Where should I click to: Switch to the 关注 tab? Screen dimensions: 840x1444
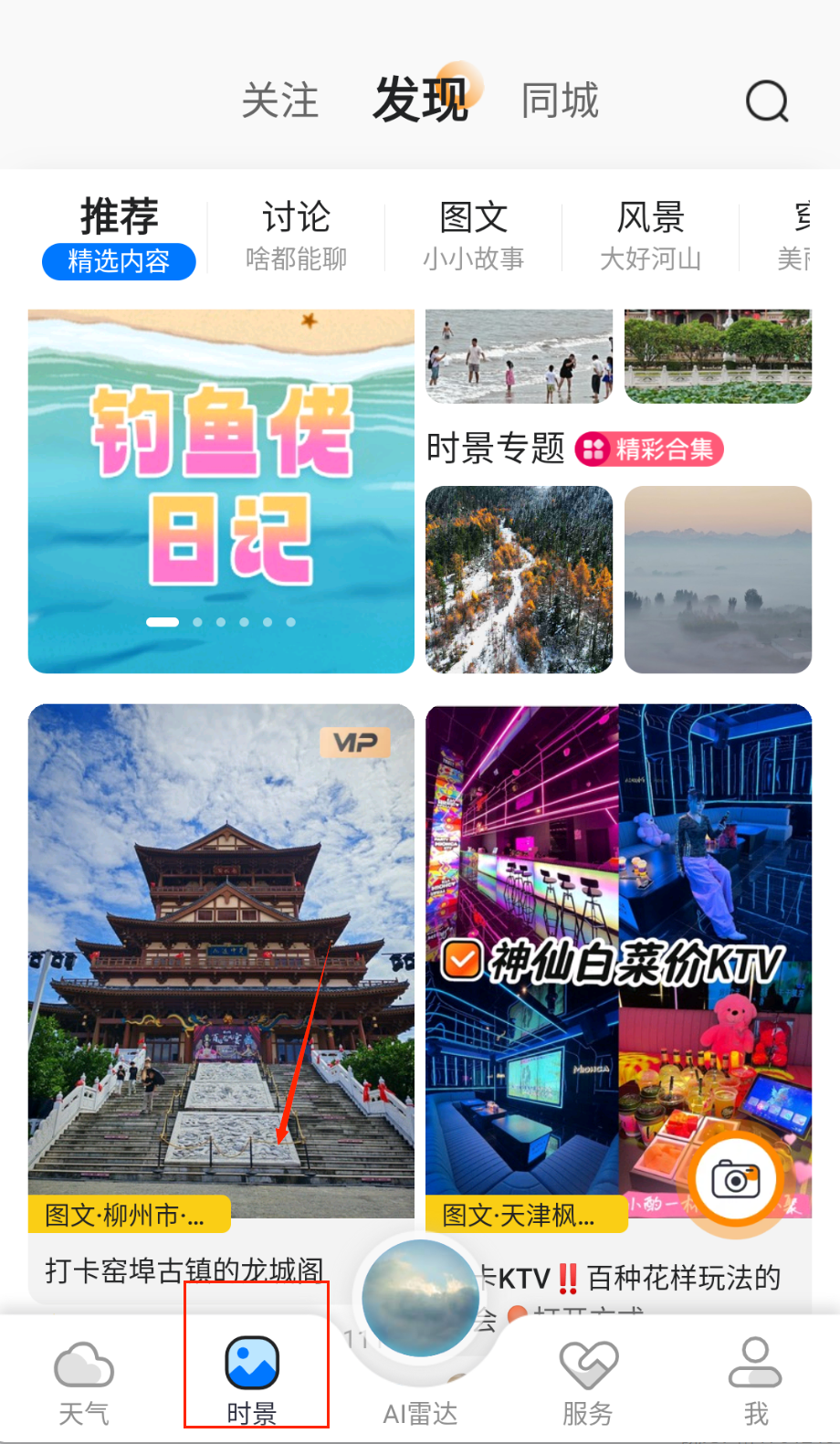[x=280, y=100]
